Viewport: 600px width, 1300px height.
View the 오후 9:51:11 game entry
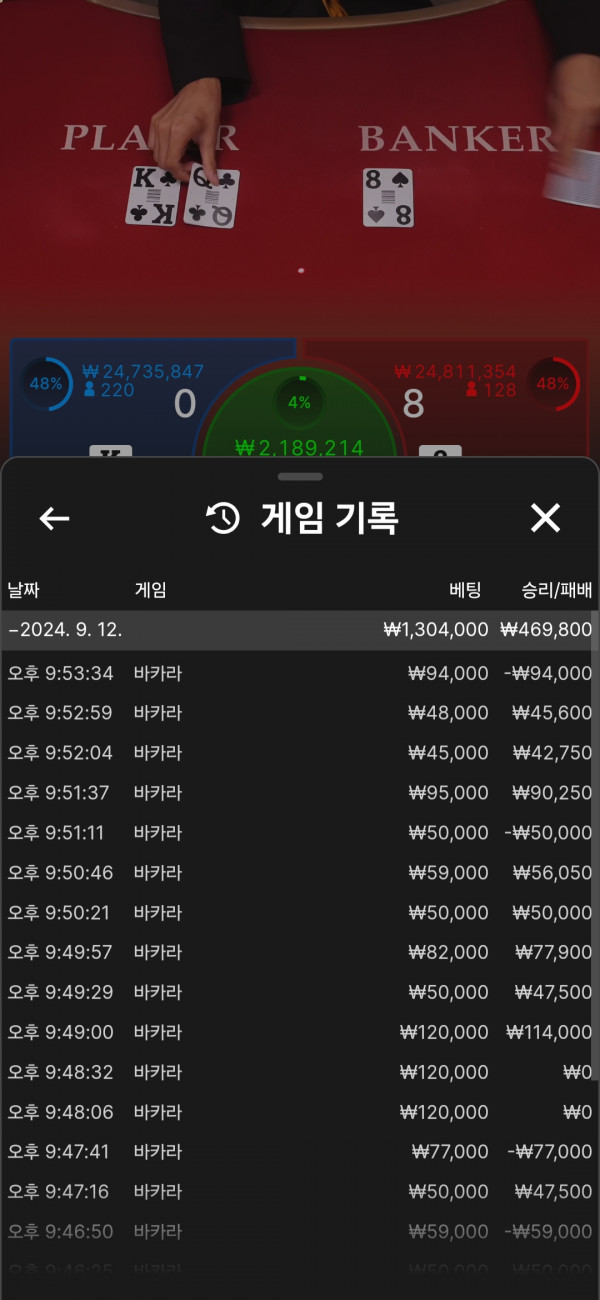(299, 833)
